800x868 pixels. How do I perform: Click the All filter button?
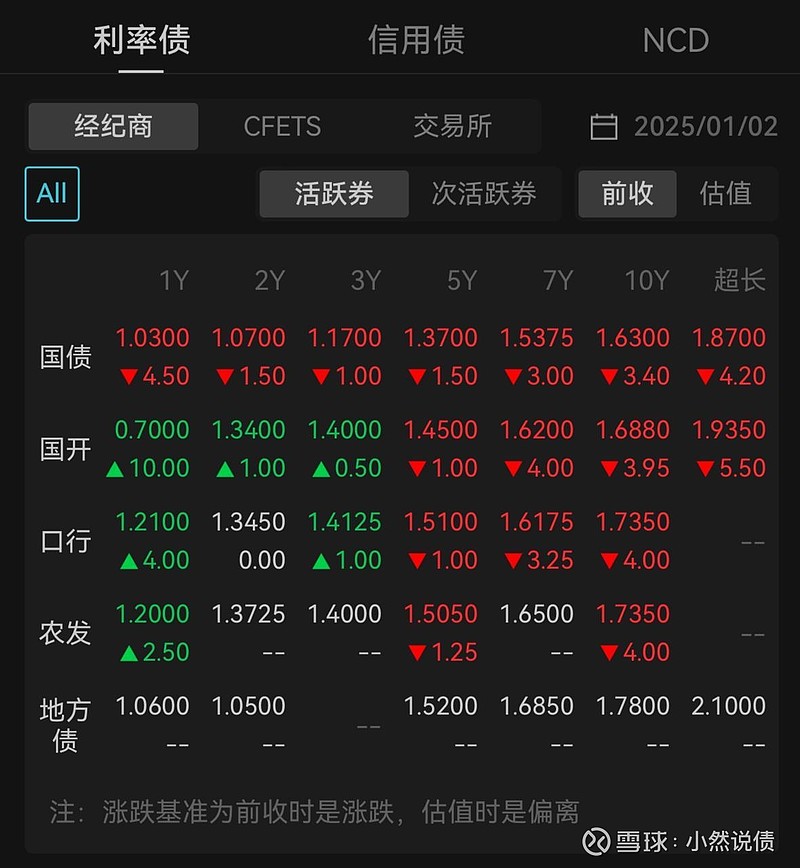[x=51, y=194]
